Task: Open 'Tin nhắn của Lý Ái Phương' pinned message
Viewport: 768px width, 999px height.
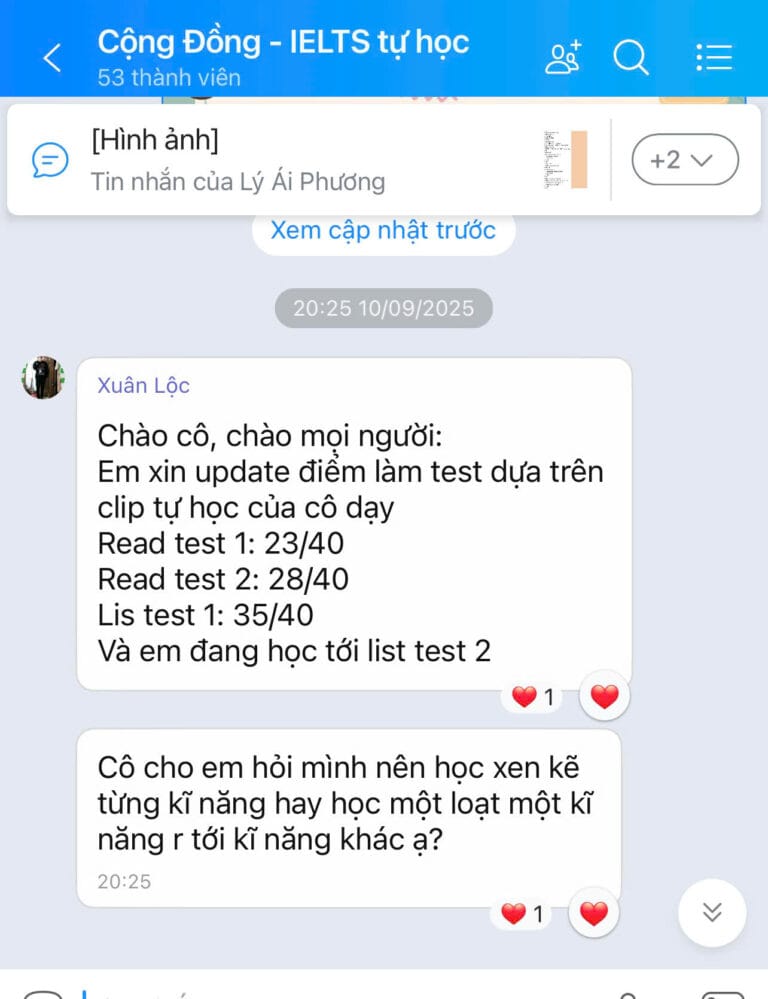Action: (240, 181)
